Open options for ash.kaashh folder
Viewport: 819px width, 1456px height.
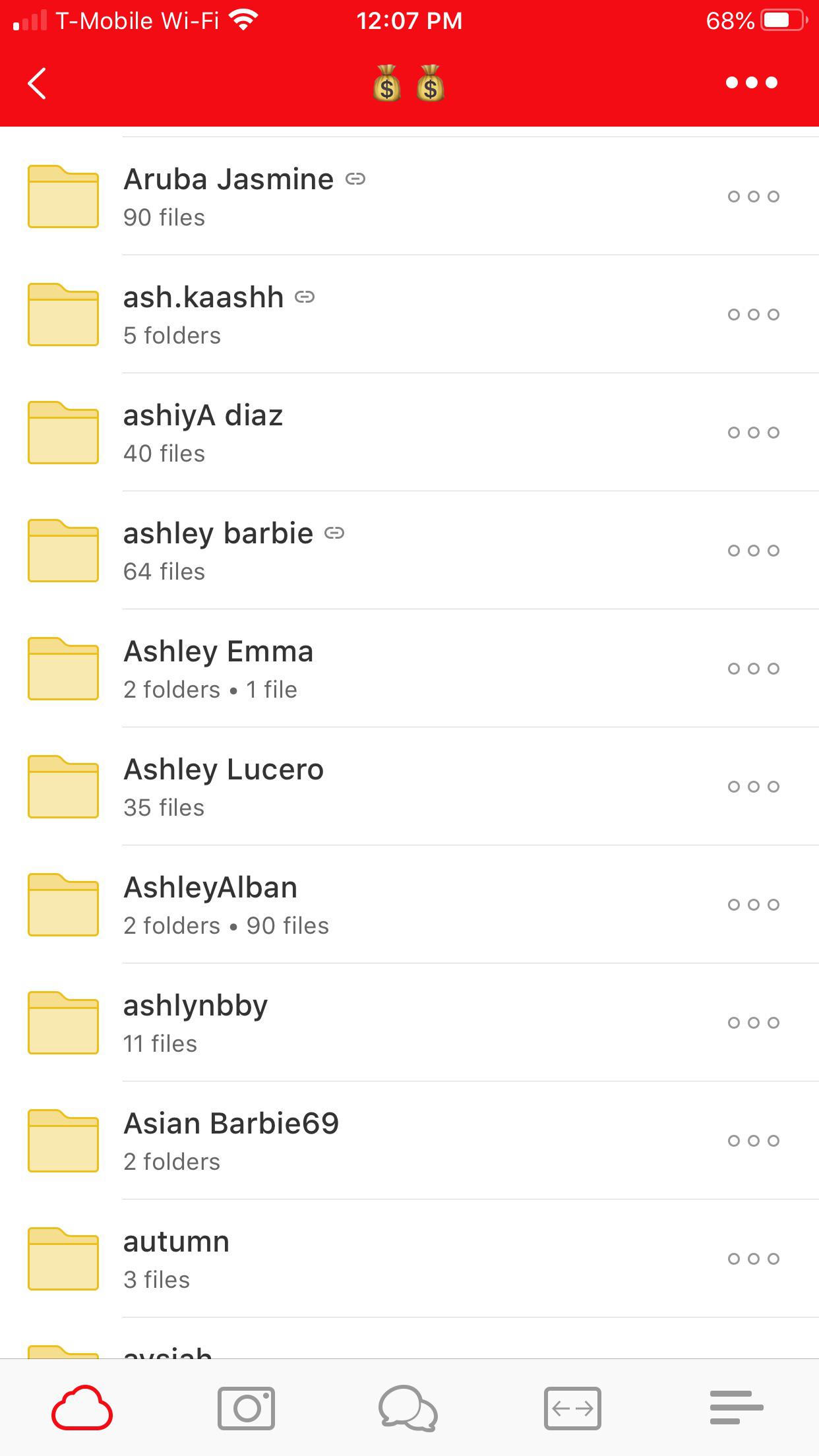(x=753, y=315)
